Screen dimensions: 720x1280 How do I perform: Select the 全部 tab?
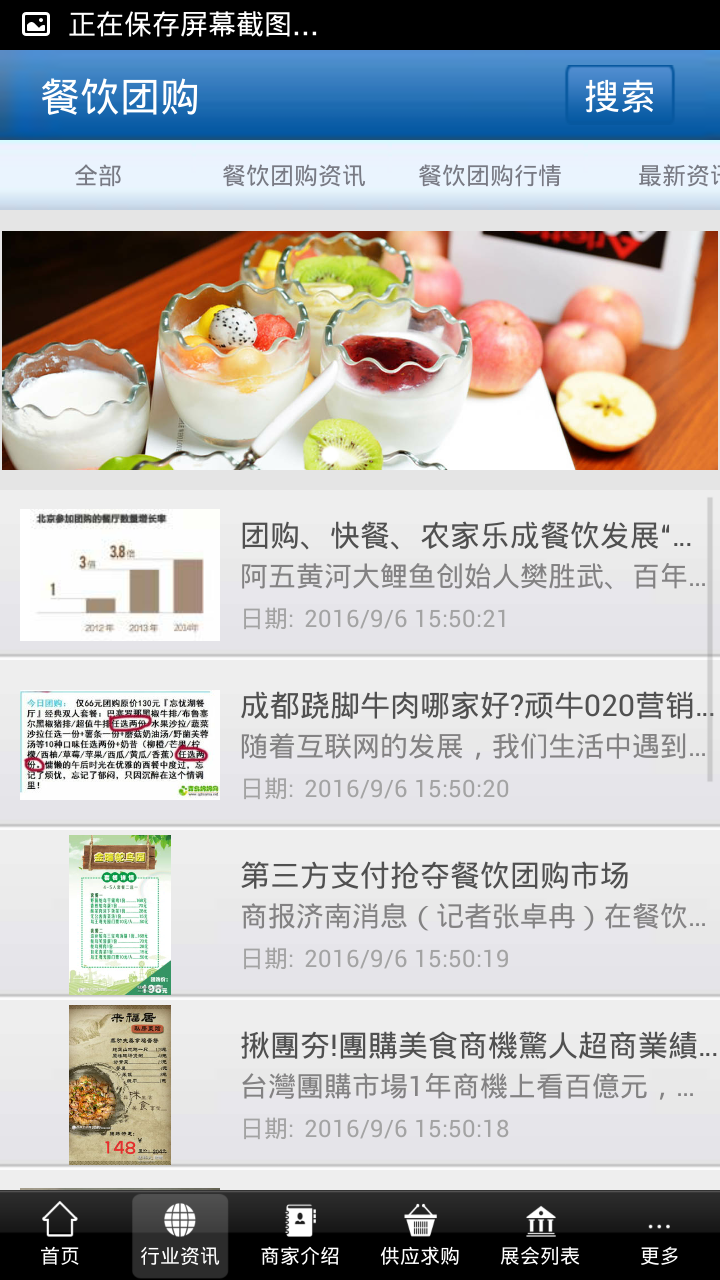pos(98,176)
